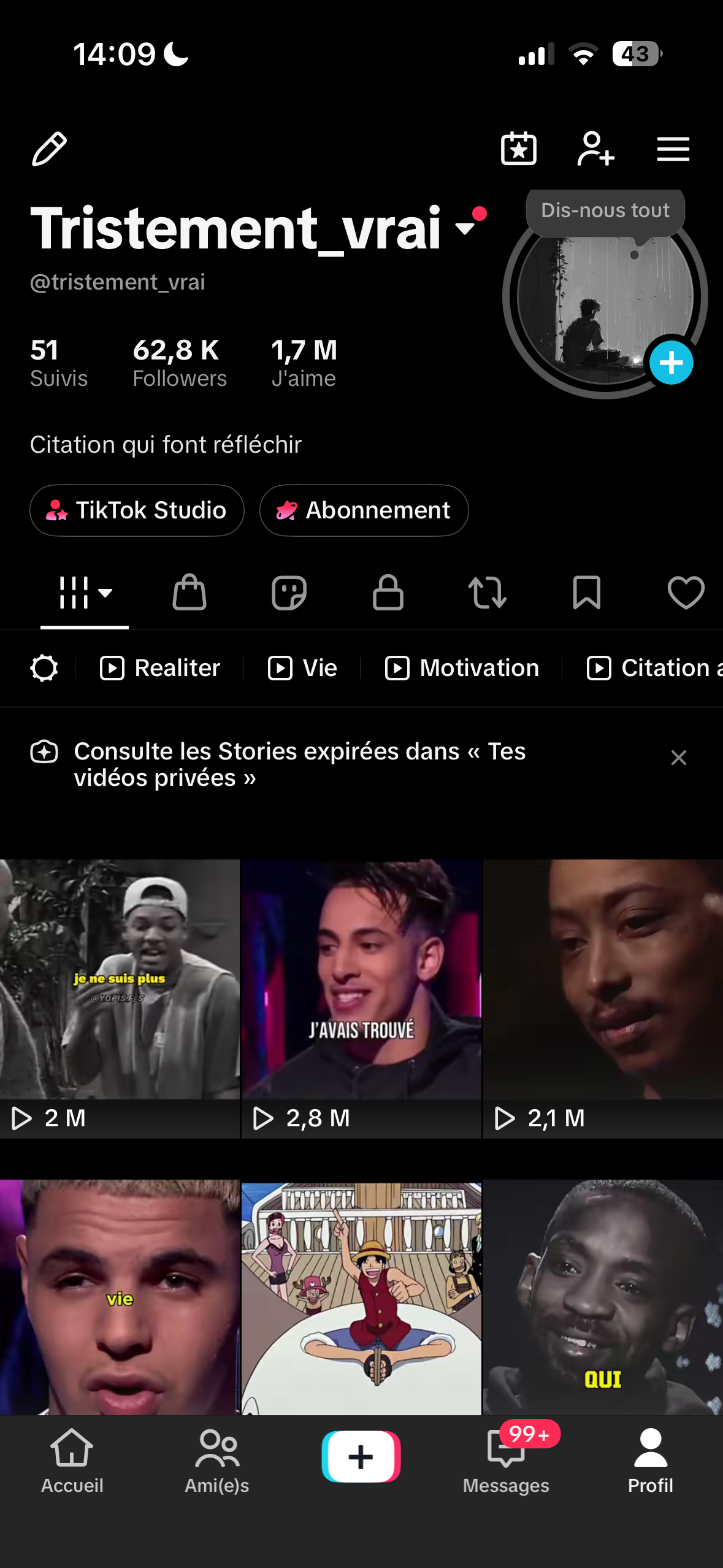Switch to the liked videos heart tab

pyautogui.click(x=686, y=593)
